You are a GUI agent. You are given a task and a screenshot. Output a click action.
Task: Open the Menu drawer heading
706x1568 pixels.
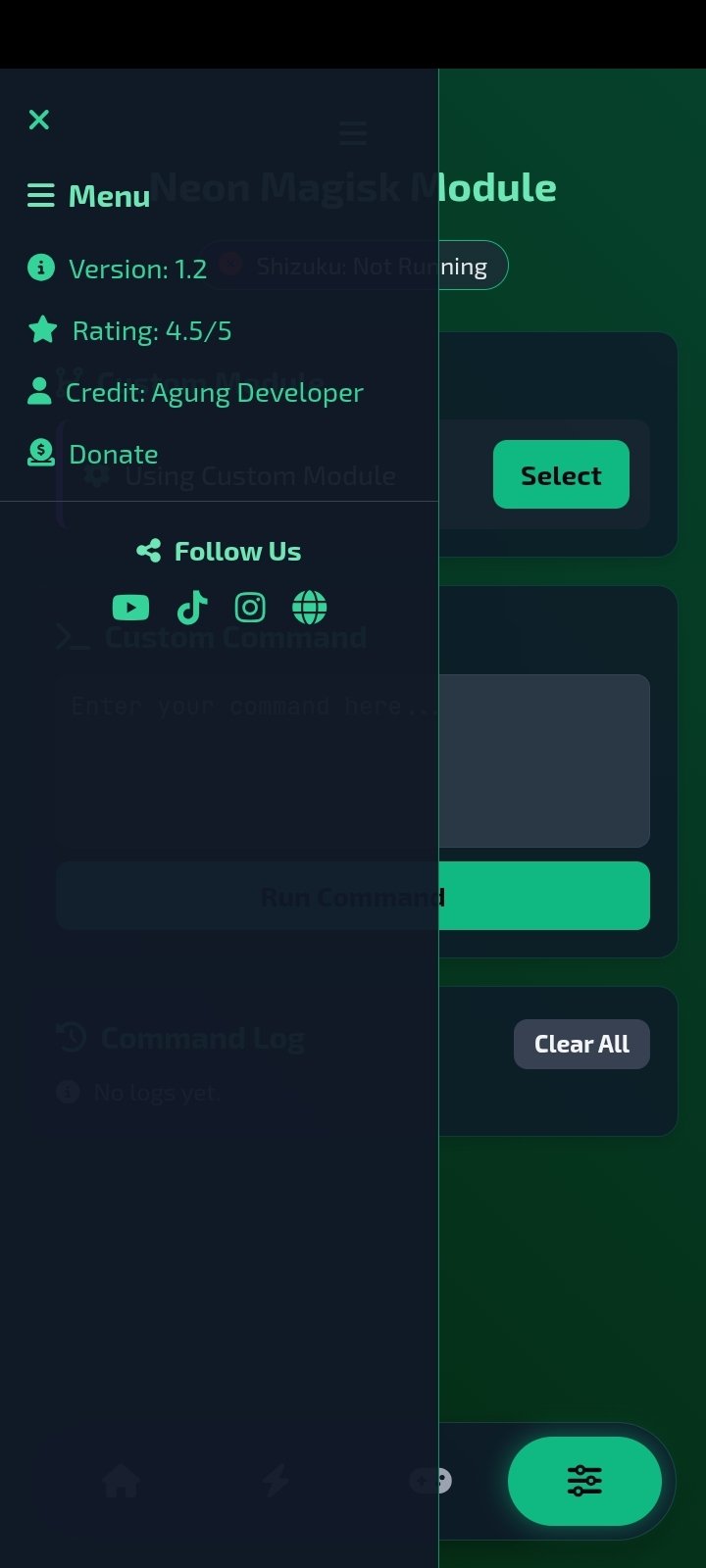coord(110,196)
